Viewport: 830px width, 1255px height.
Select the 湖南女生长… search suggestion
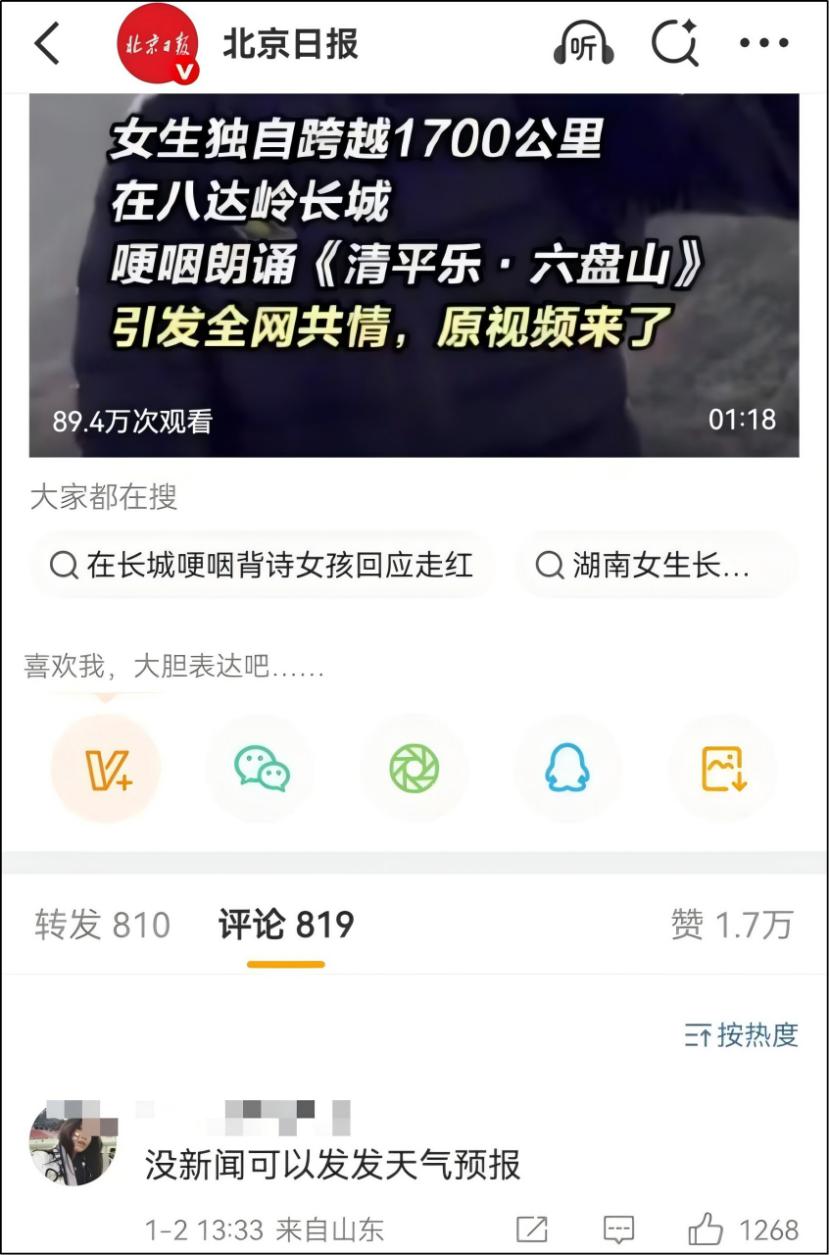tap(655, 566)
